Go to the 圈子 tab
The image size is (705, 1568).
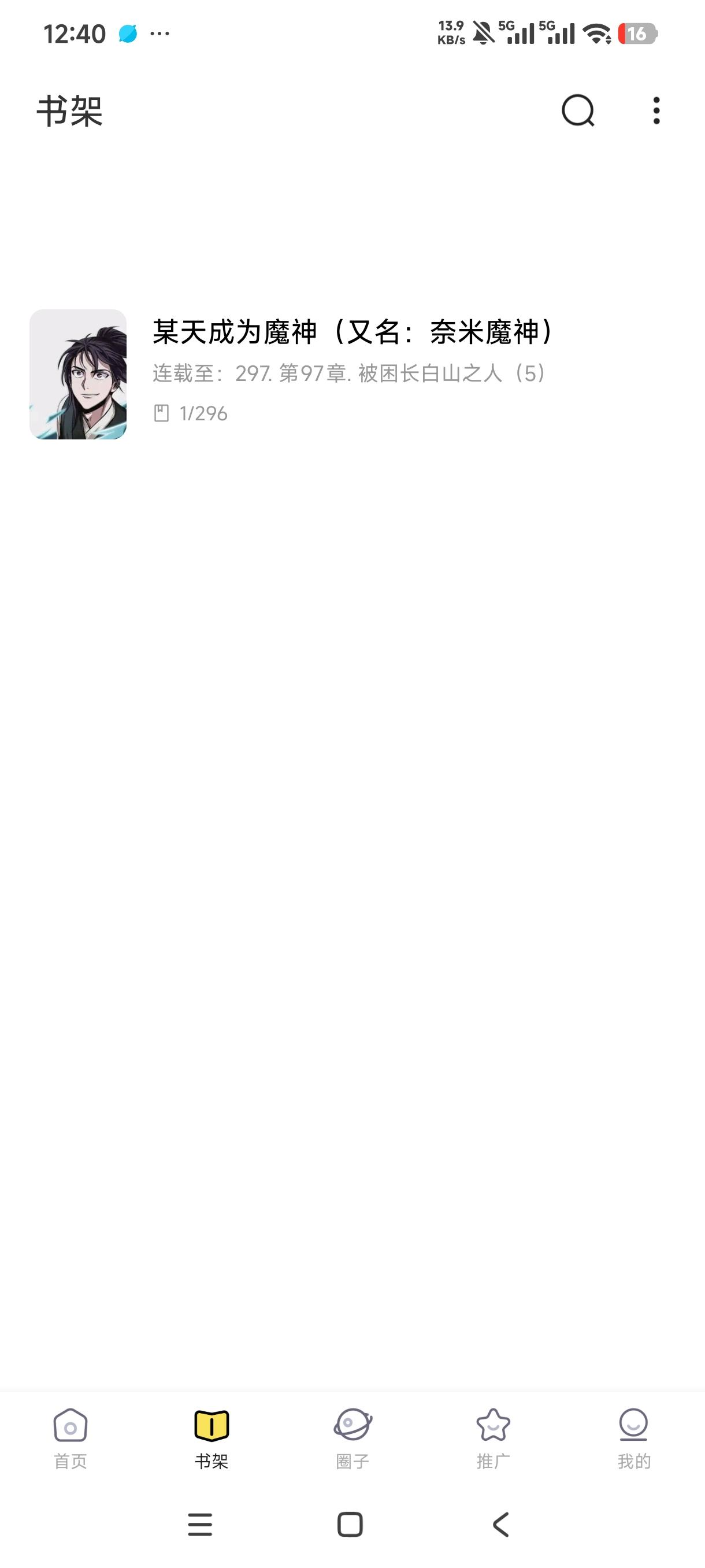(x=352, y=1438)
